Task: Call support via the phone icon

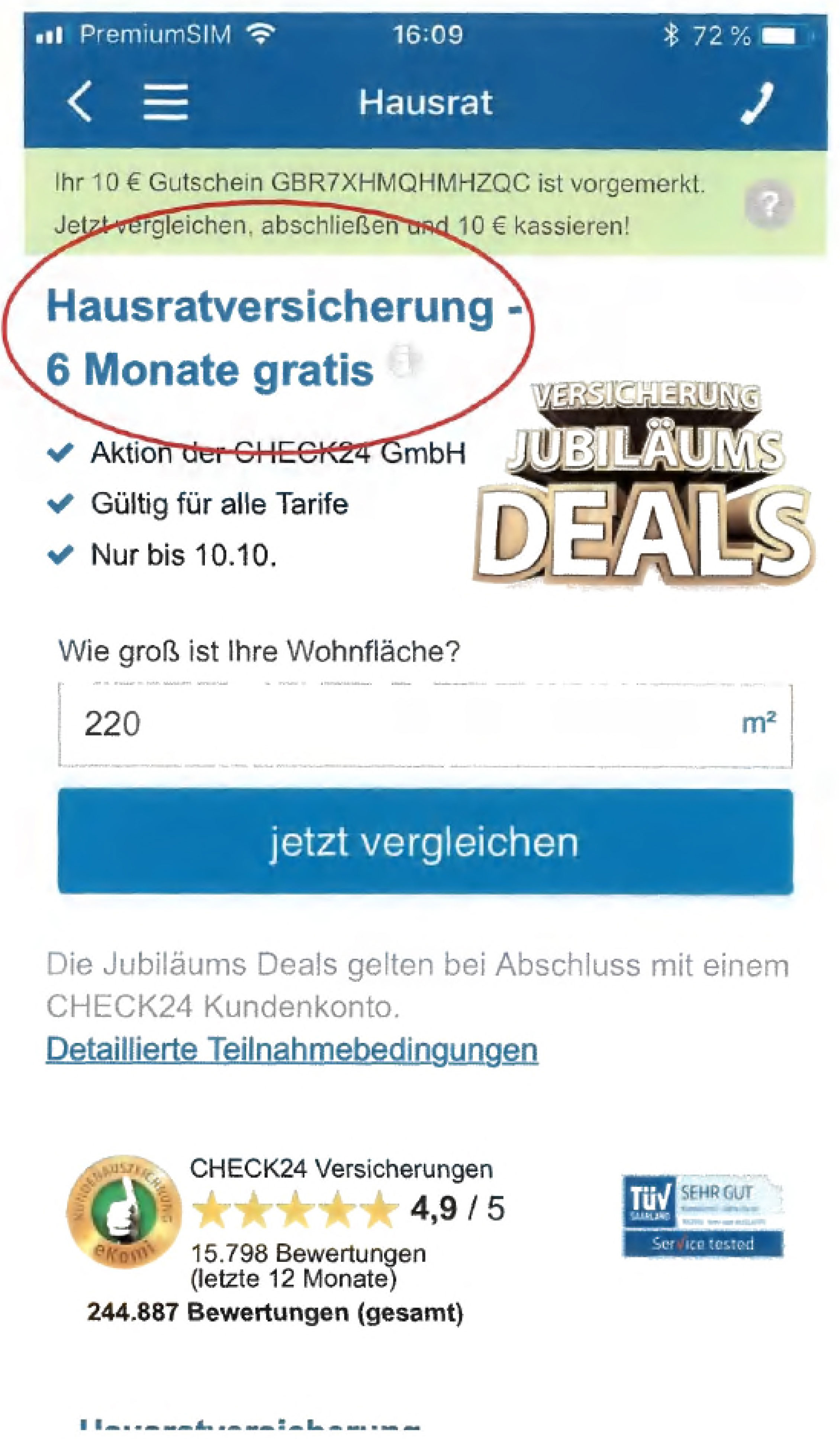Action: (758, 103)
